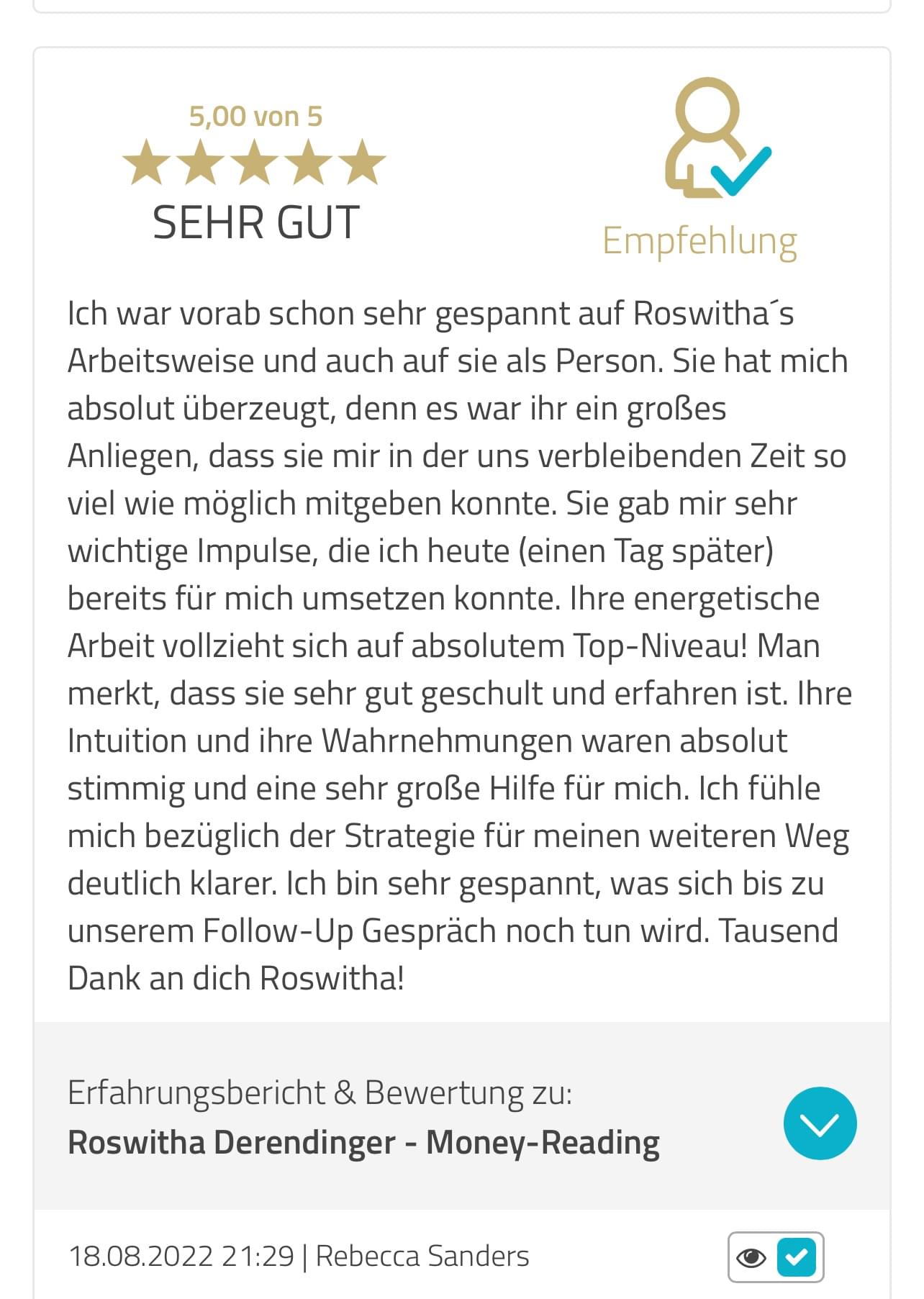The height and width of the screenshot is (1299, 924).
Task: Expand the Roswitha Derendinger Money-Reading details
Action: pyautogui.click(x=820, y=1123)
